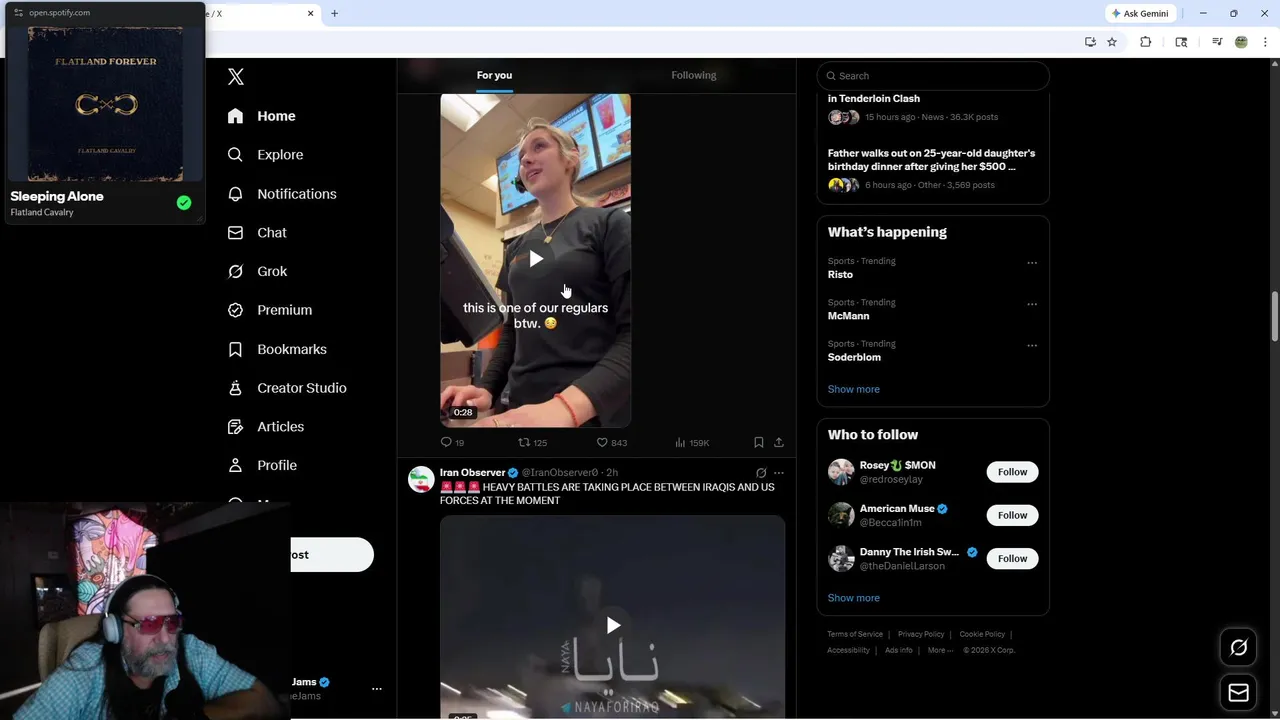Share the restaurant video post
Viewport: 1280px width, 720px height.
(779, 442)
